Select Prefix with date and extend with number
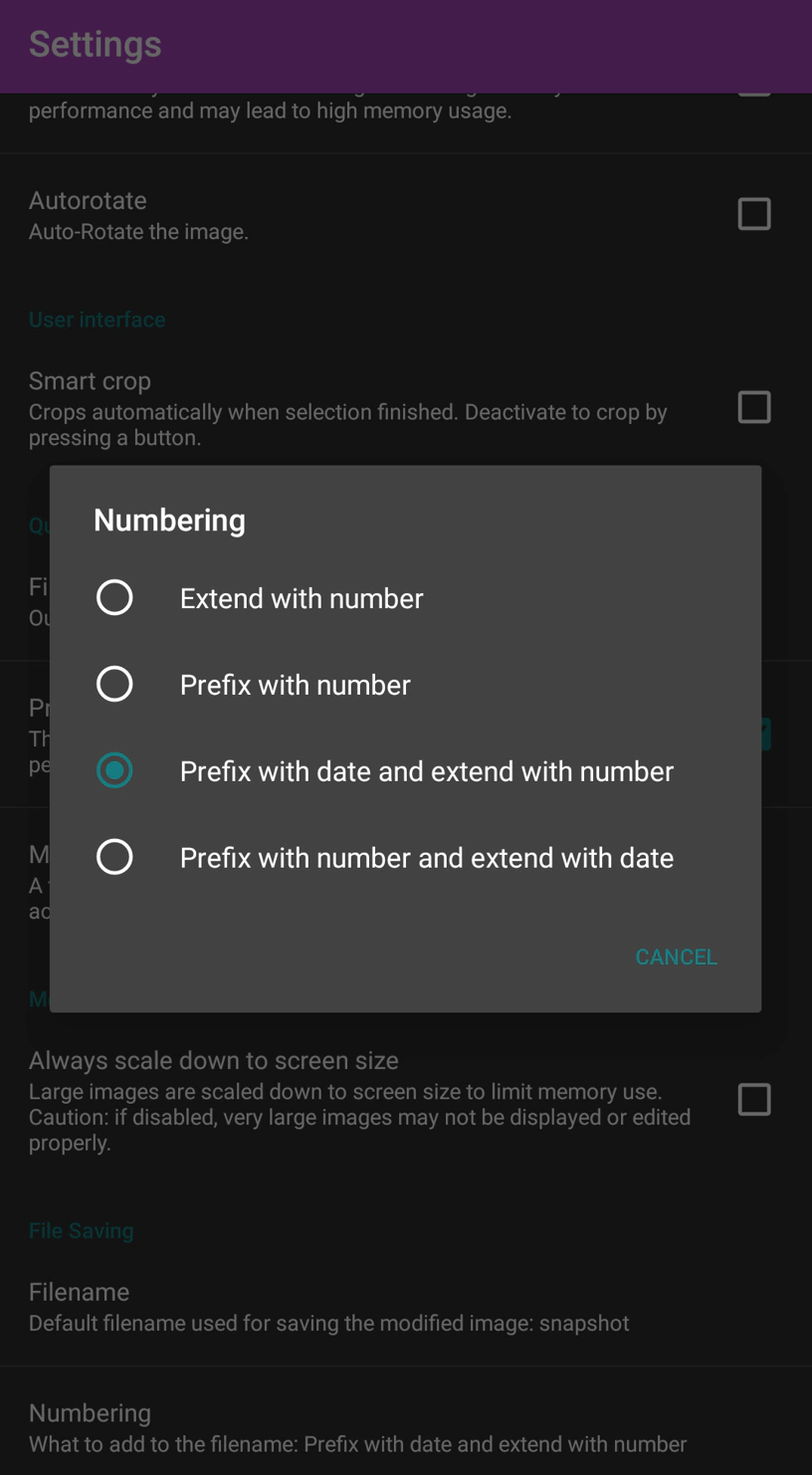The image size is (812, 1475). (x=405, y=771)
